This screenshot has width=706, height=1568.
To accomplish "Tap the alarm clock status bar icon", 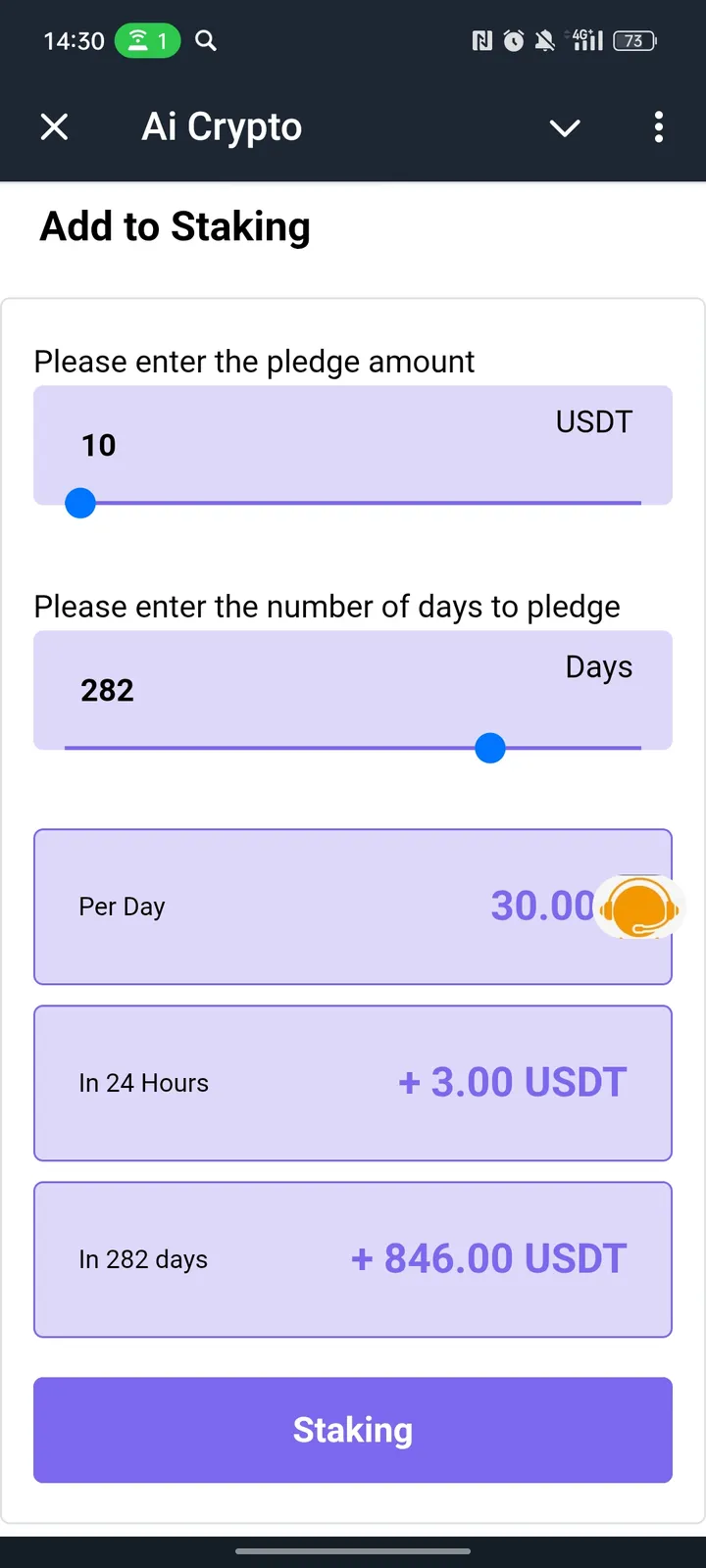I will pos(512,40).
